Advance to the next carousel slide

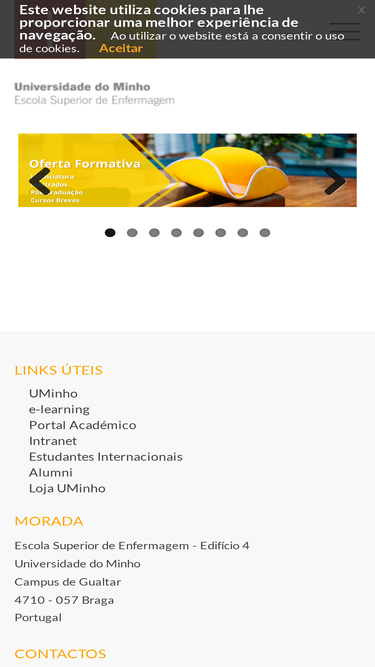pyautogui.click(x=335, y=181)
